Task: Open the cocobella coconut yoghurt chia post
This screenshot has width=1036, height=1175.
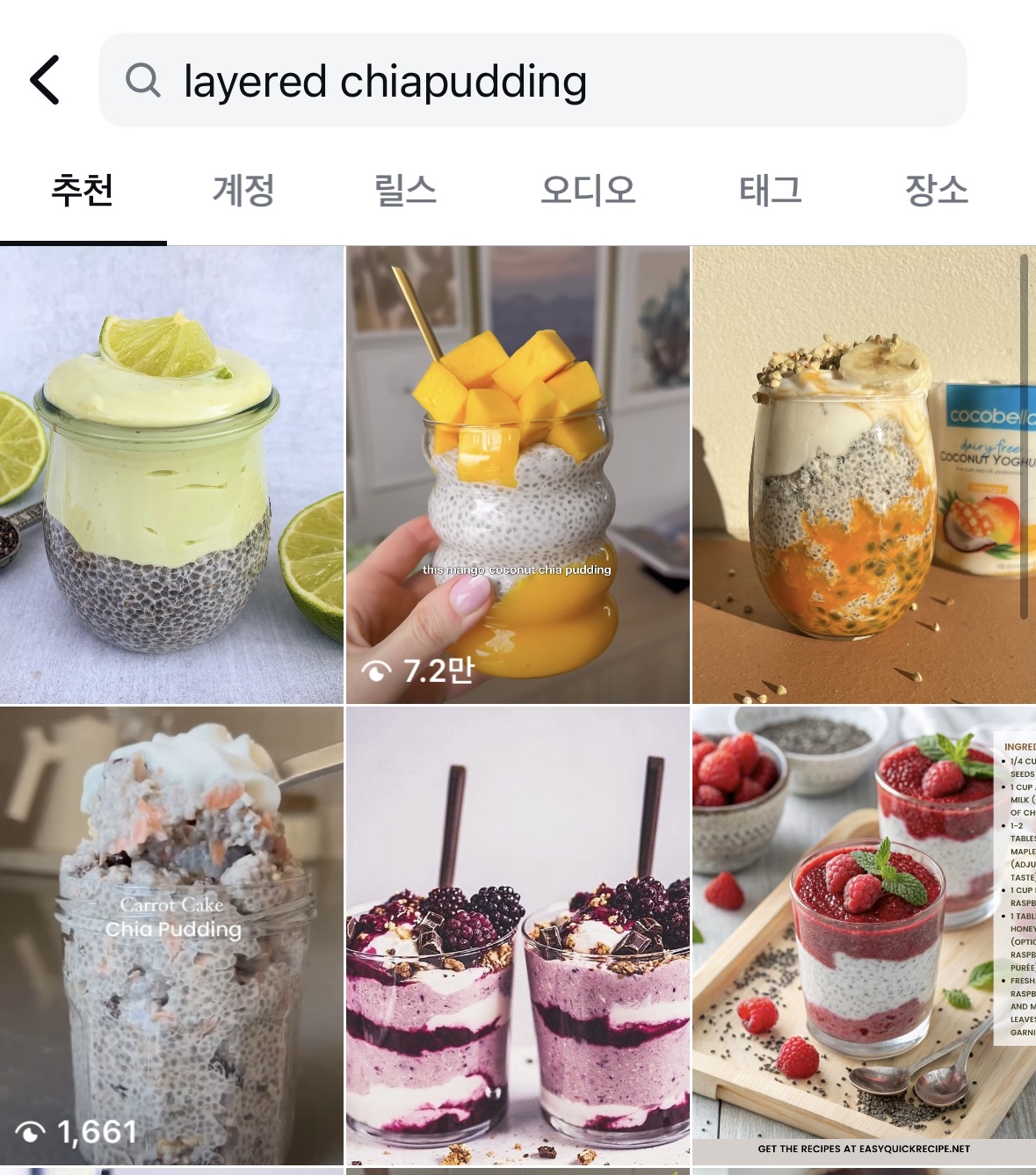Action: point(863,475)
